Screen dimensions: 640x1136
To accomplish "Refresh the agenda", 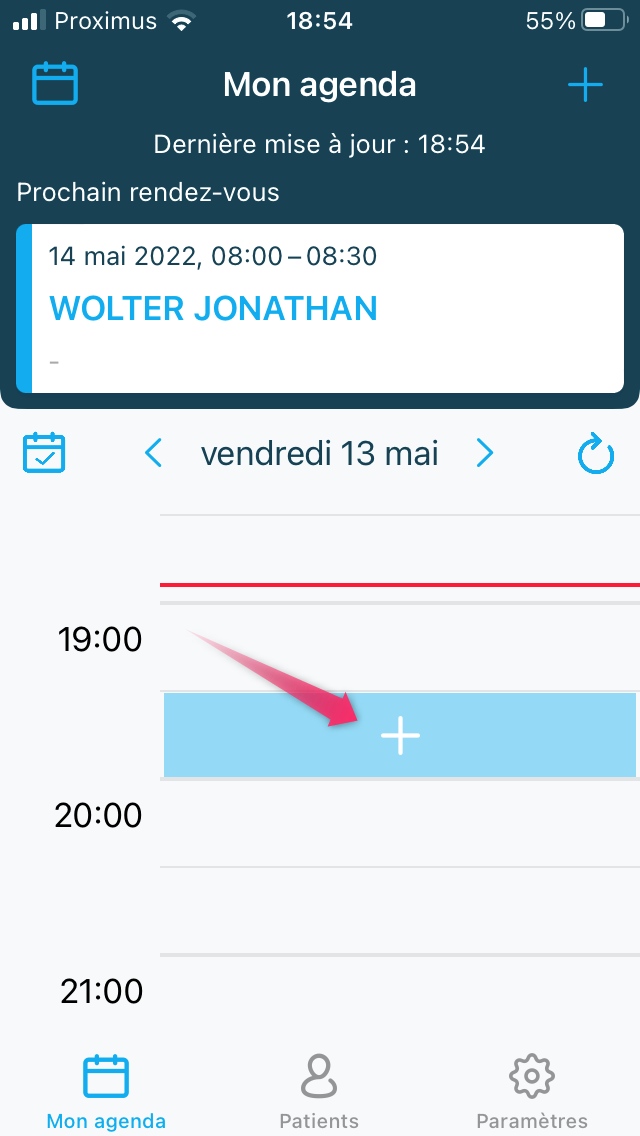I will (x=596, y=454).
